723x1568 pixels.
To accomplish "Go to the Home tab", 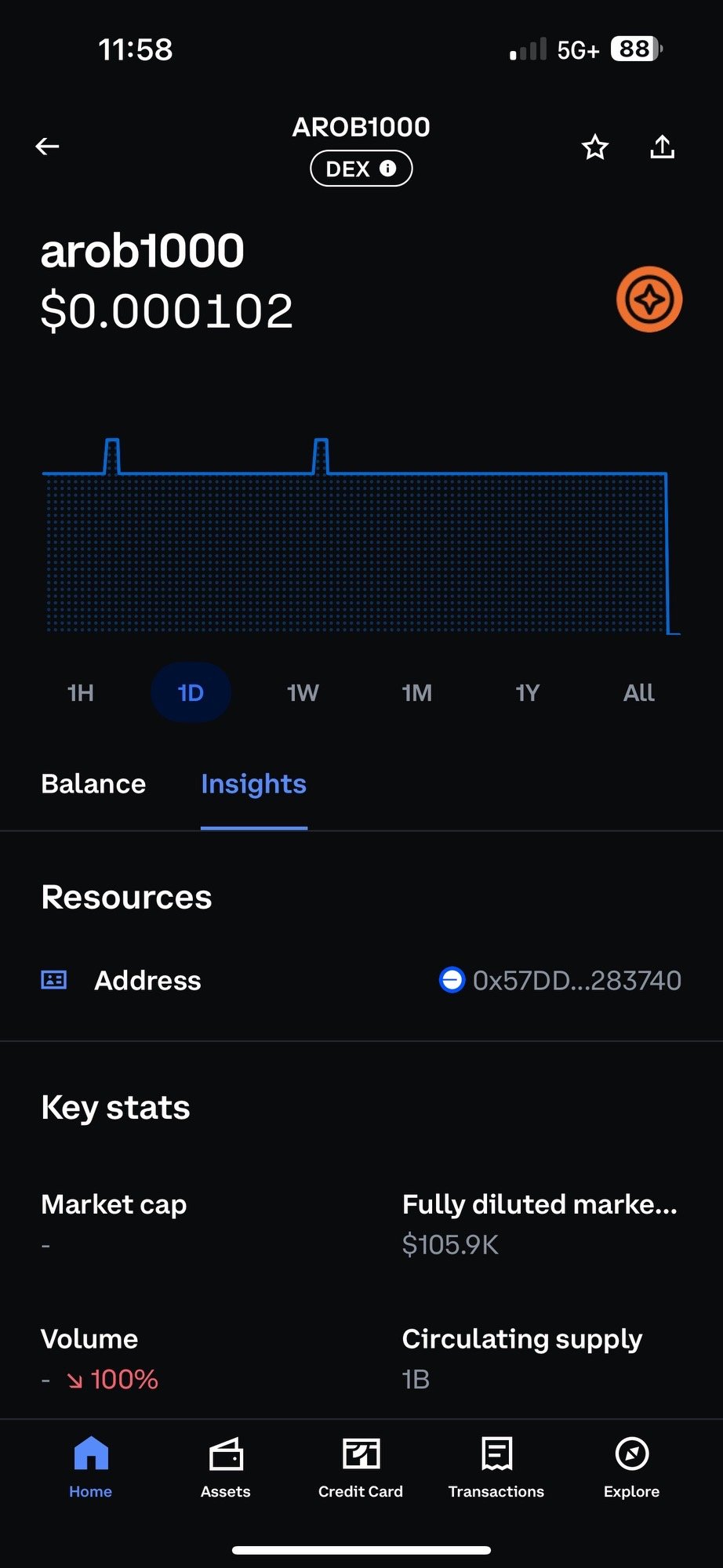I will pos(91,1466).
